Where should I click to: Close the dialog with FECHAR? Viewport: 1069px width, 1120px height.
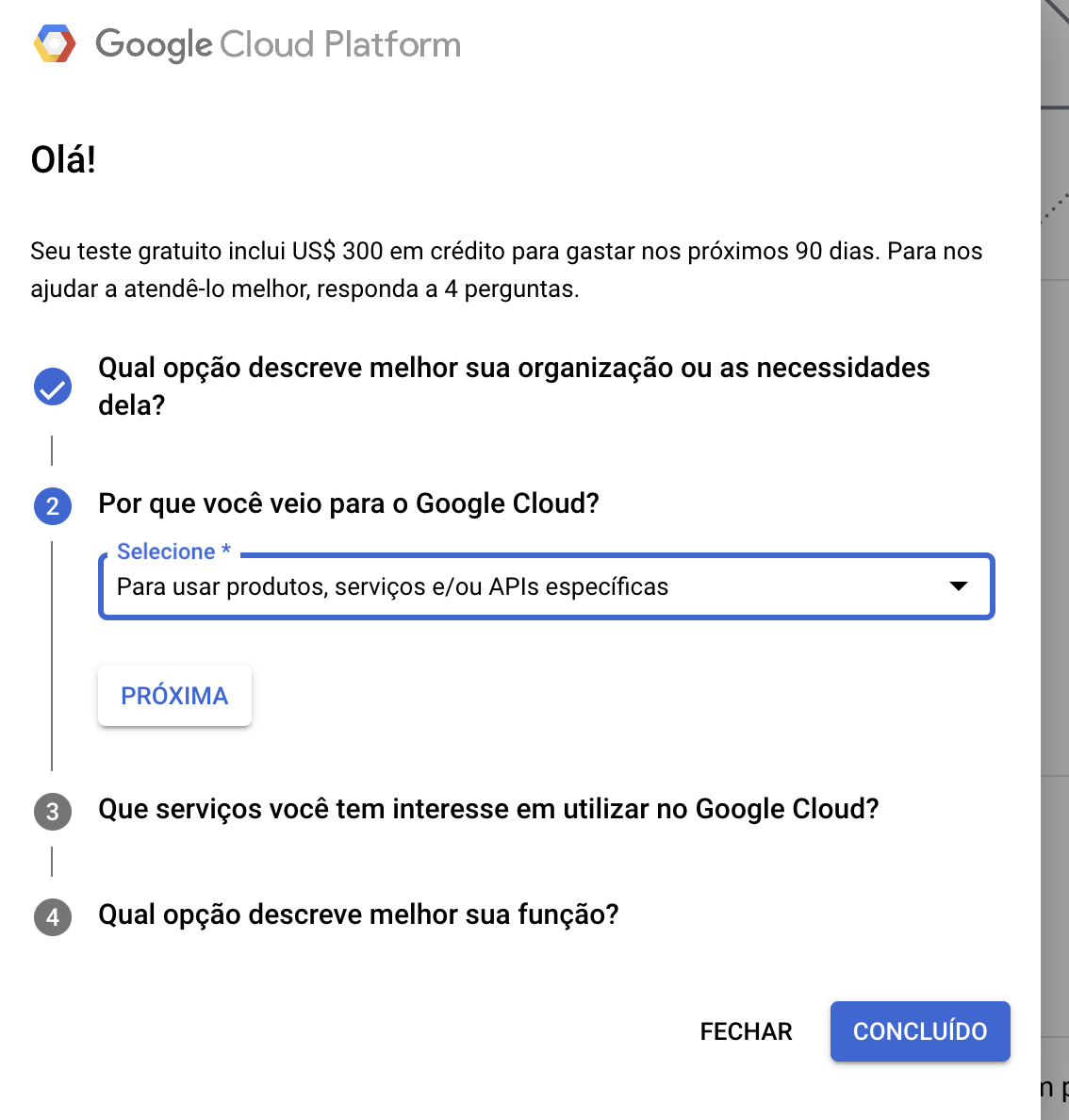coord(746,1031)
